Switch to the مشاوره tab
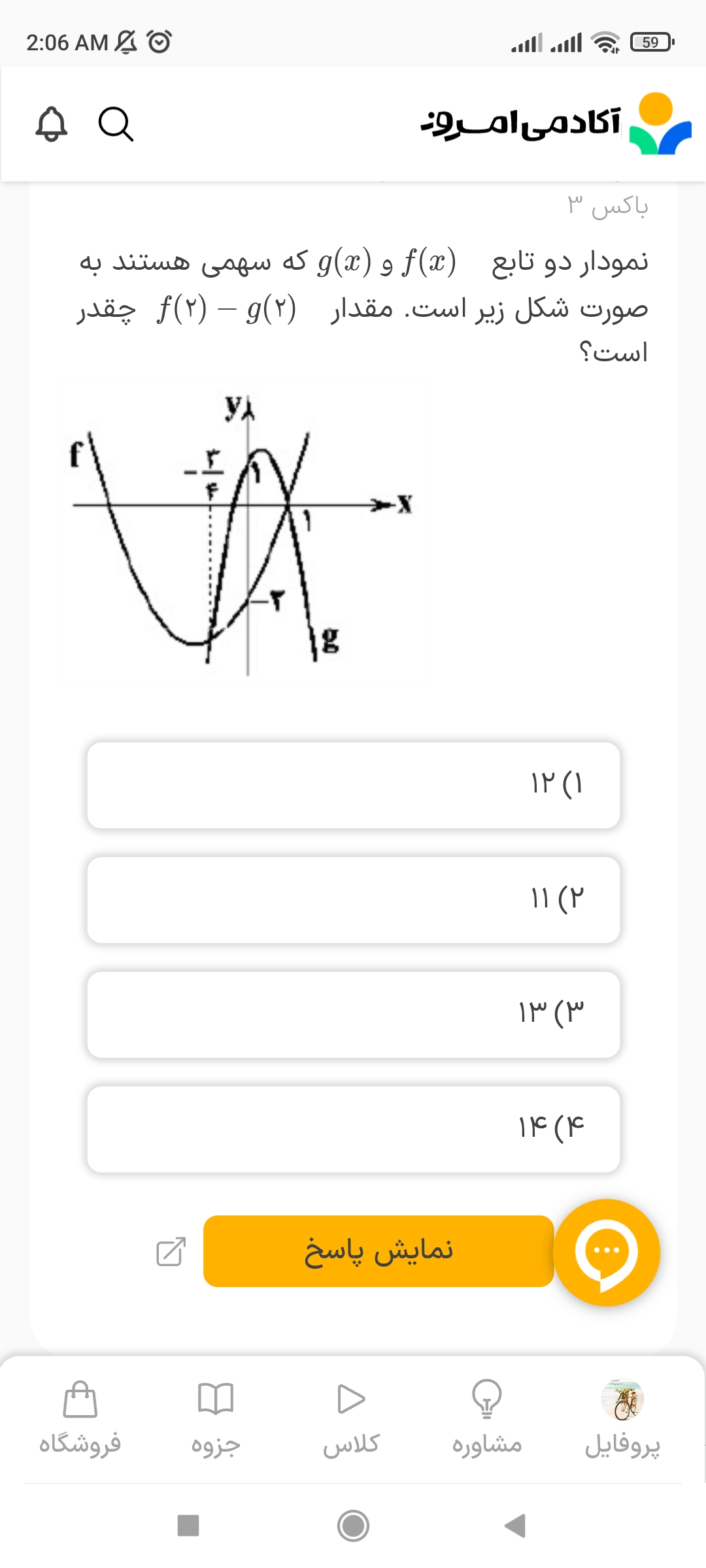Viewport: 706px width, 1568px height. [487, 1418]
